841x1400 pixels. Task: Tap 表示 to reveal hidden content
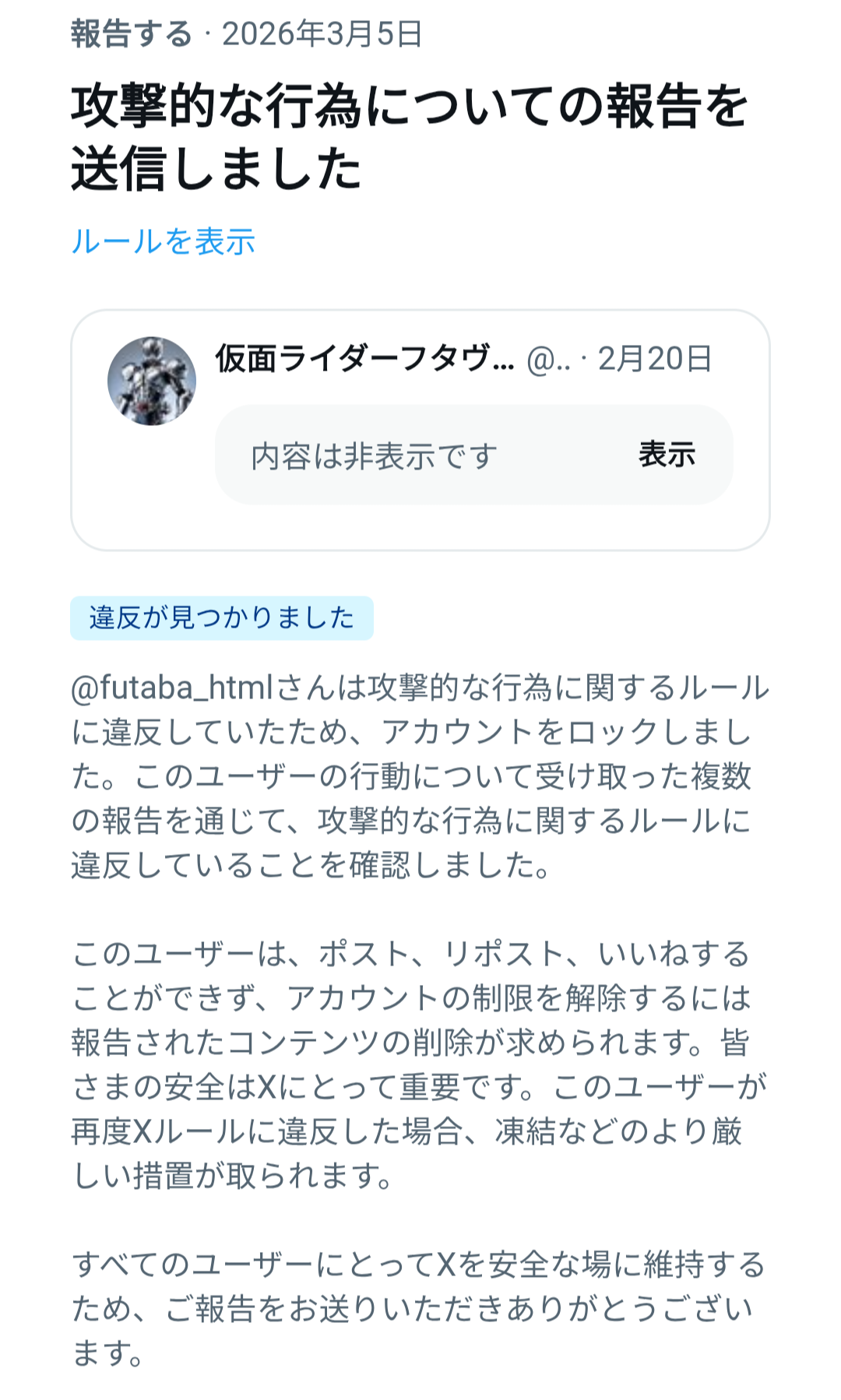(x=667, y=455)
